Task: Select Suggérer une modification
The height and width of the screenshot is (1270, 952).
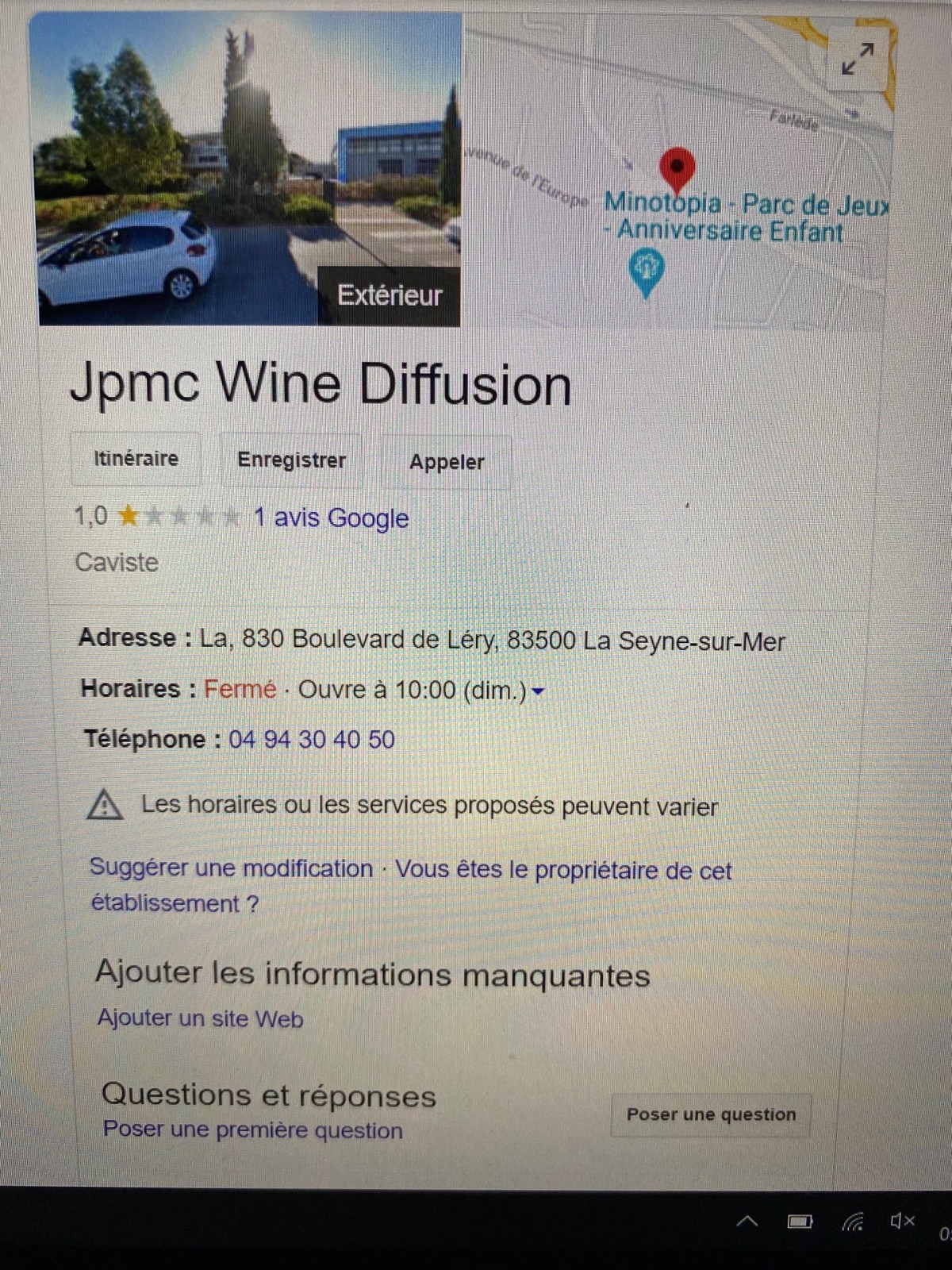Action: point(231,868)
